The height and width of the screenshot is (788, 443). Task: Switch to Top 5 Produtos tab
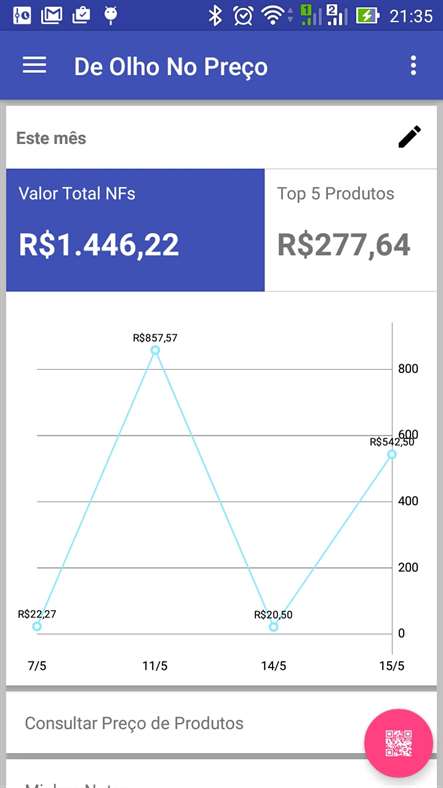coord(351,230)
